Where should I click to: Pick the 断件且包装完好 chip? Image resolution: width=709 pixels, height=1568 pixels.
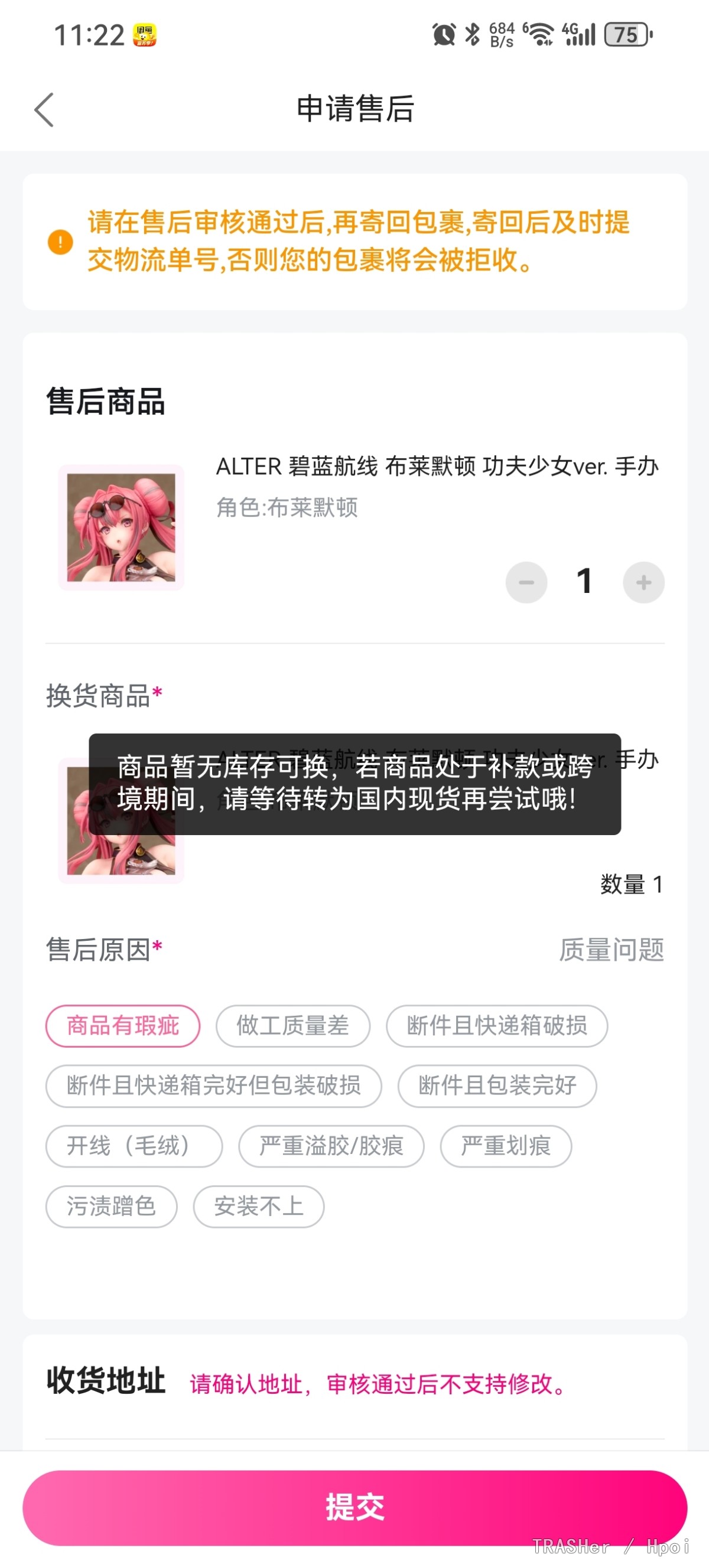(496, 1085)
